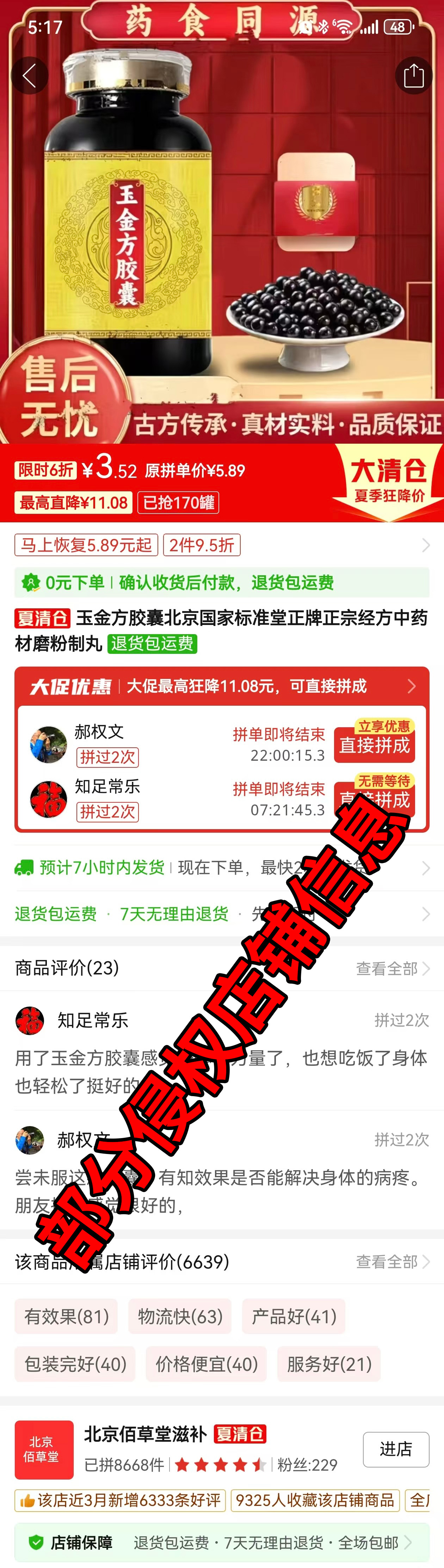See all 商品评价 reviews
This screenshot has height=1568, width=444.
(x=392, y=968)
